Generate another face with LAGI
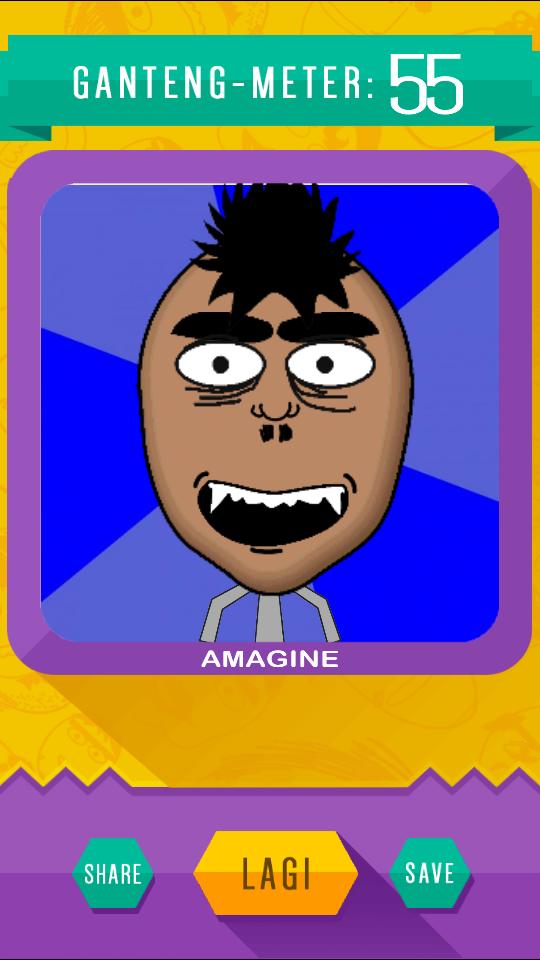 276,873
